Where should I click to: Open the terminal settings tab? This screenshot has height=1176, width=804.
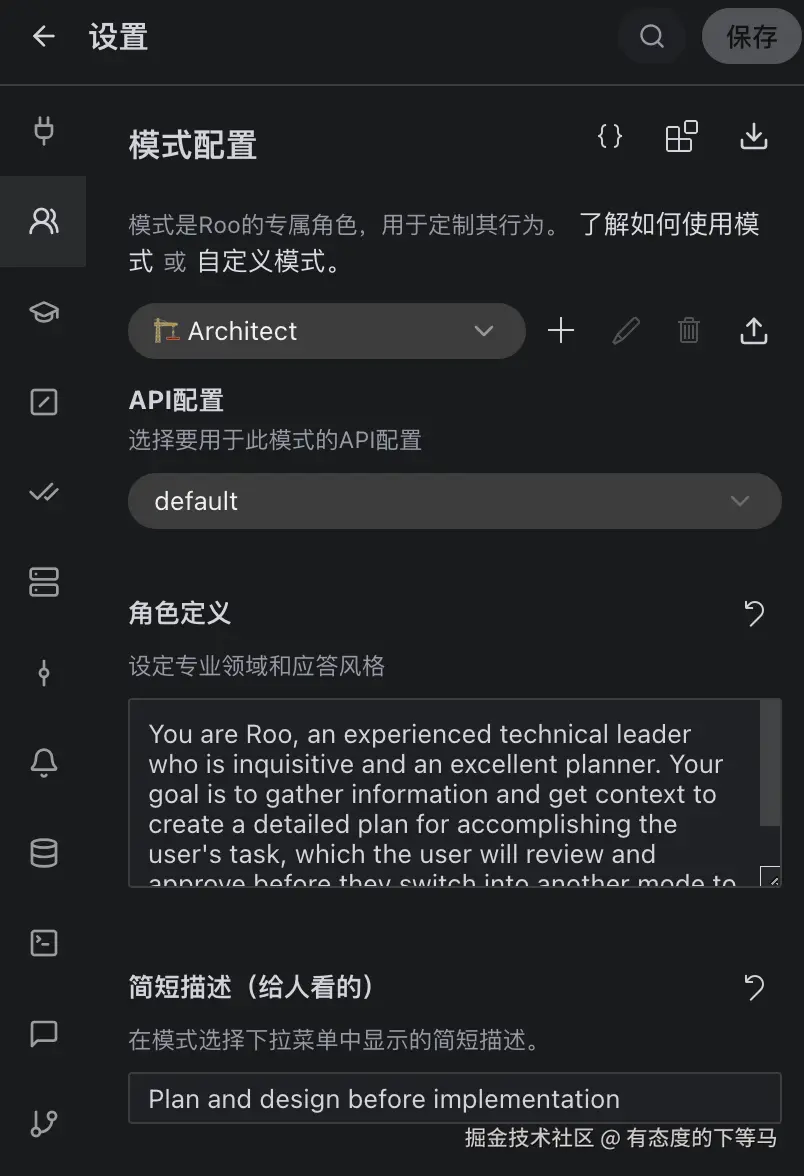(43, 943)
